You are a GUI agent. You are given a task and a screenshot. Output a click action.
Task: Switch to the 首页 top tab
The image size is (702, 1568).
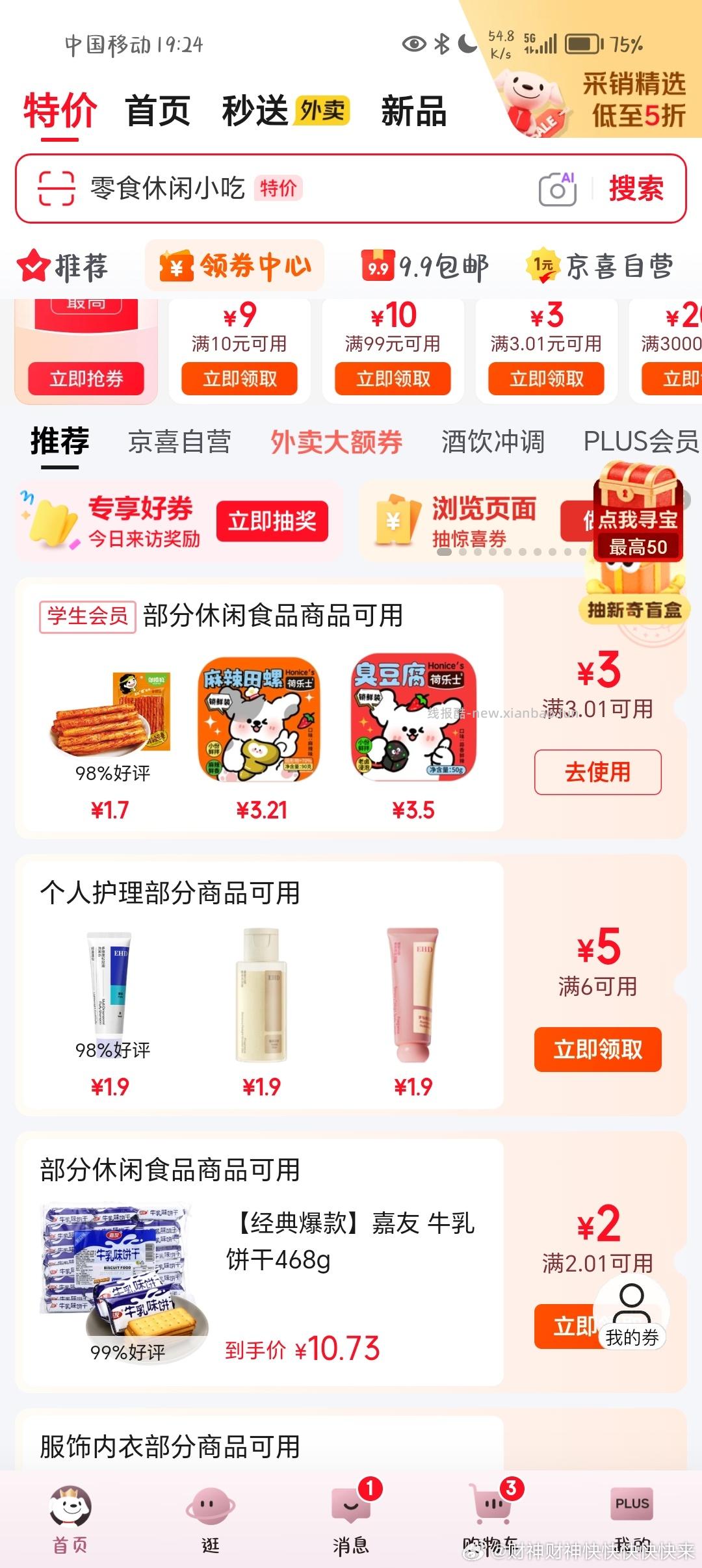tap(157, 111)
